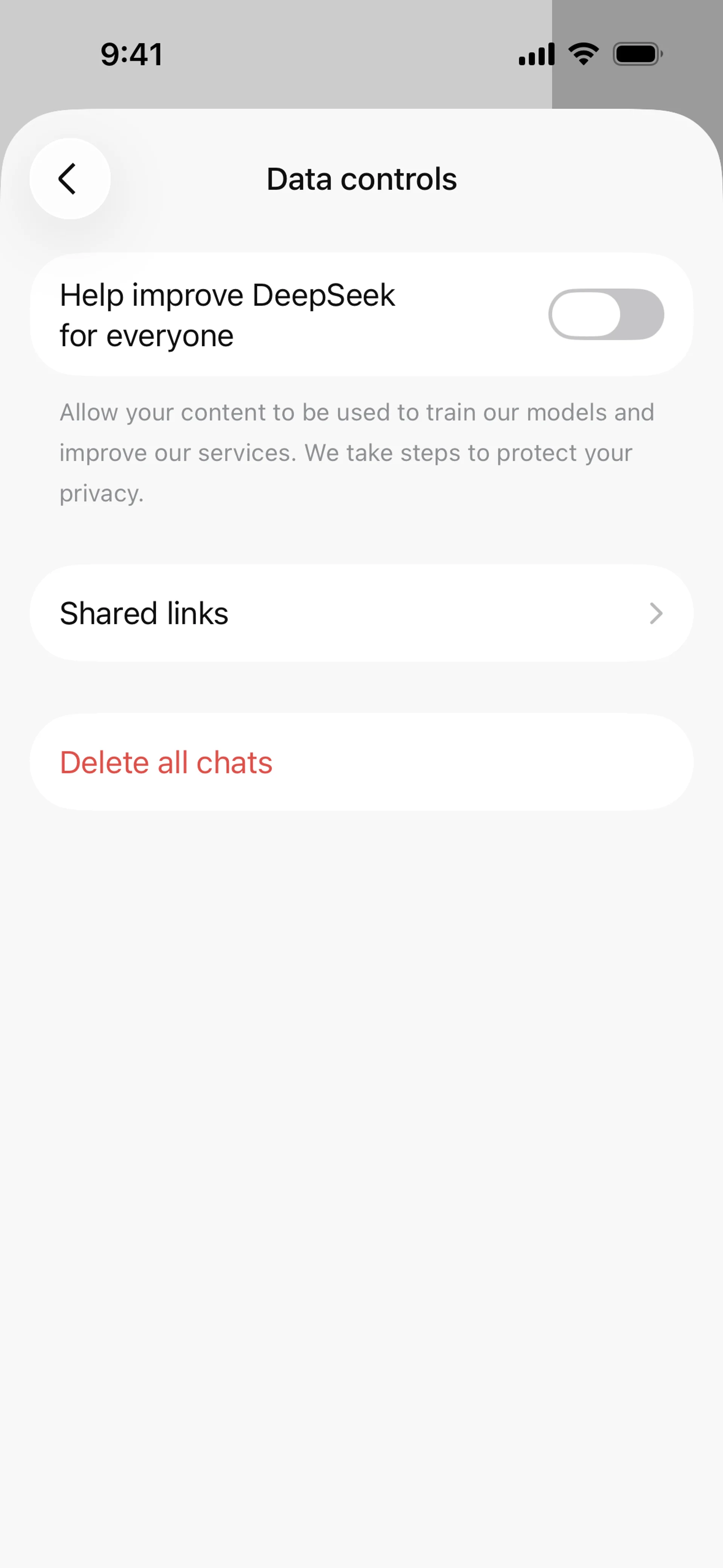This screenshot has width=723, height=1568.
Task: Go back from Data controls
Action: (69, 179)
